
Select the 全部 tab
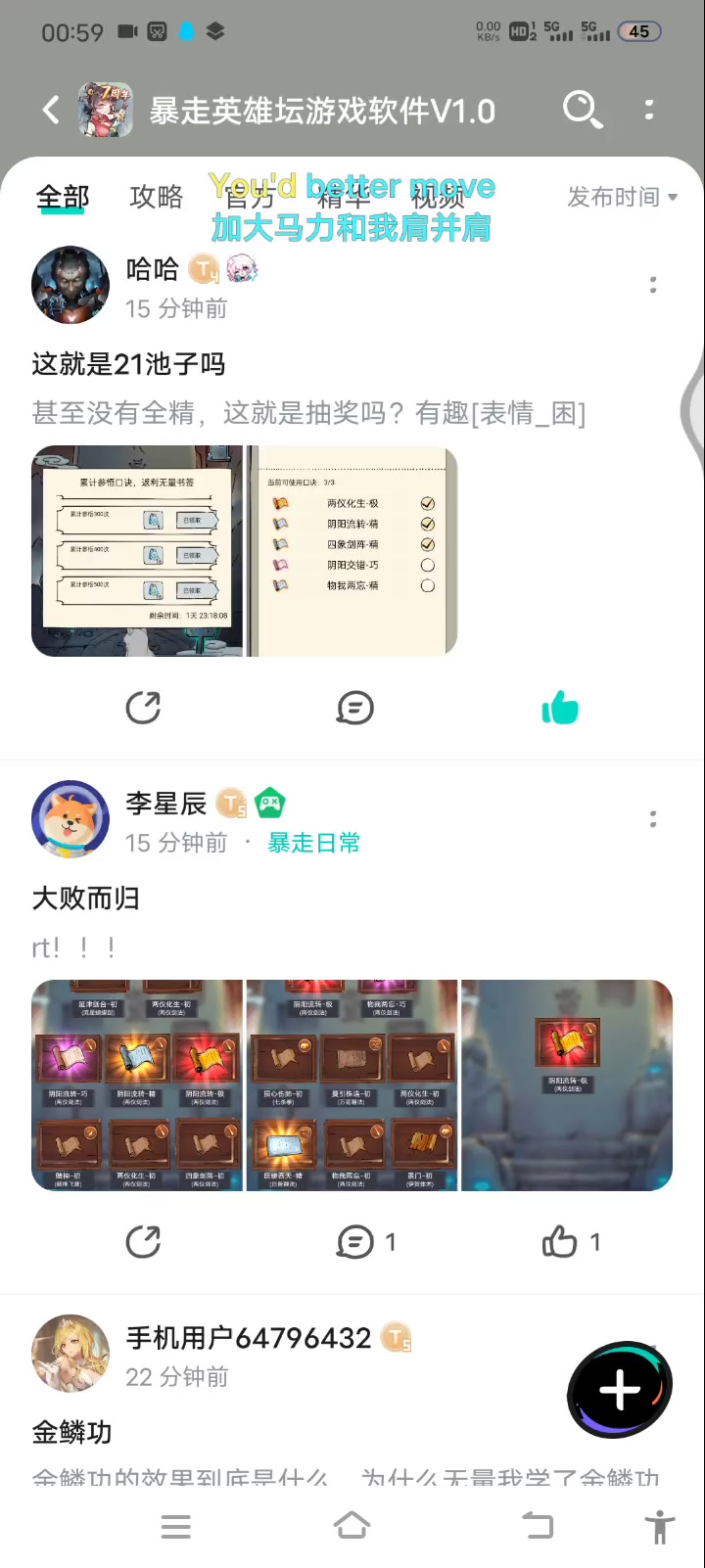pyautogui.click(x=63, y=197)
